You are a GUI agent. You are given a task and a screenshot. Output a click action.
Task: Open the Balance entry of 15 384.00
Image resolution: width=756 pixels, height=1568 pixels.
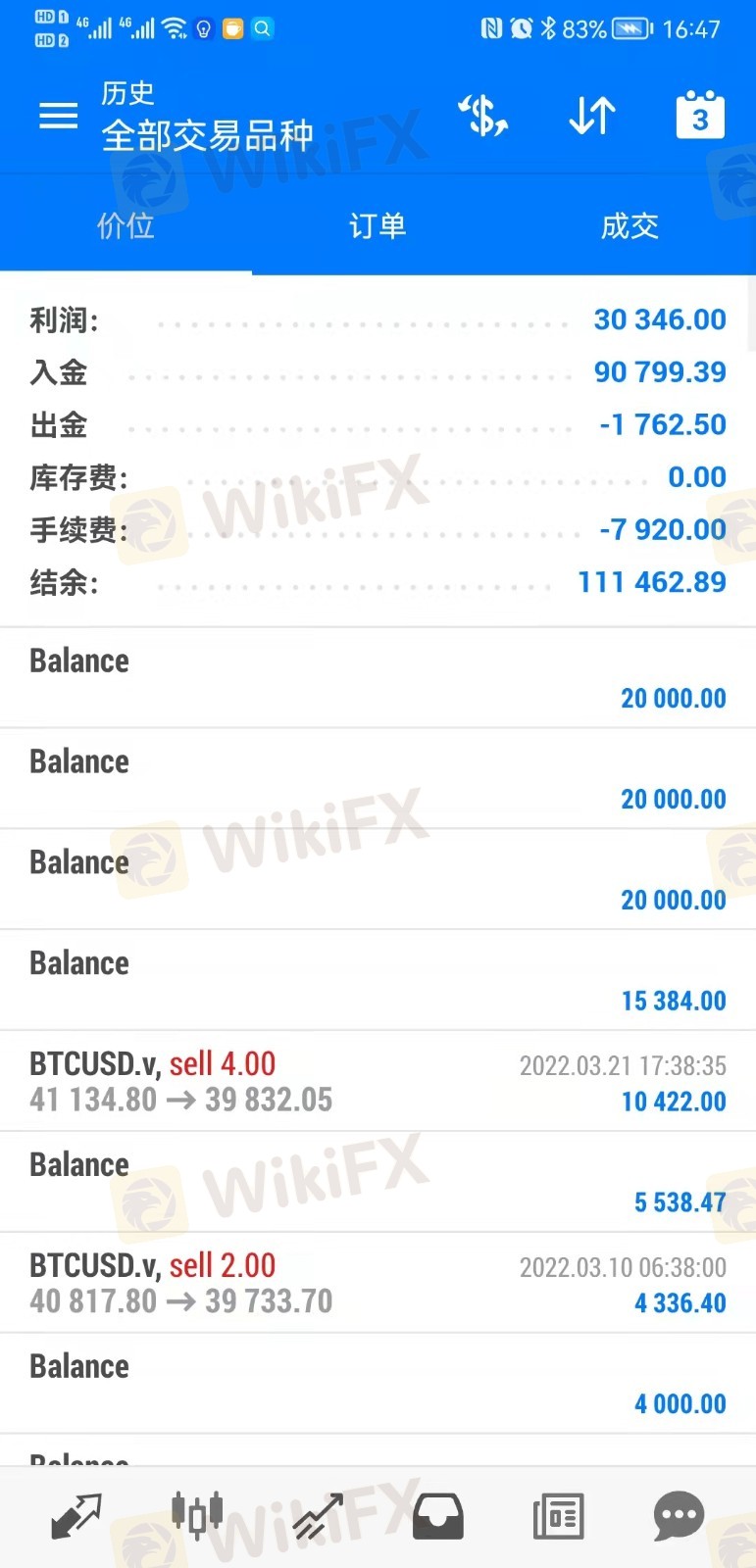point(378,980)
